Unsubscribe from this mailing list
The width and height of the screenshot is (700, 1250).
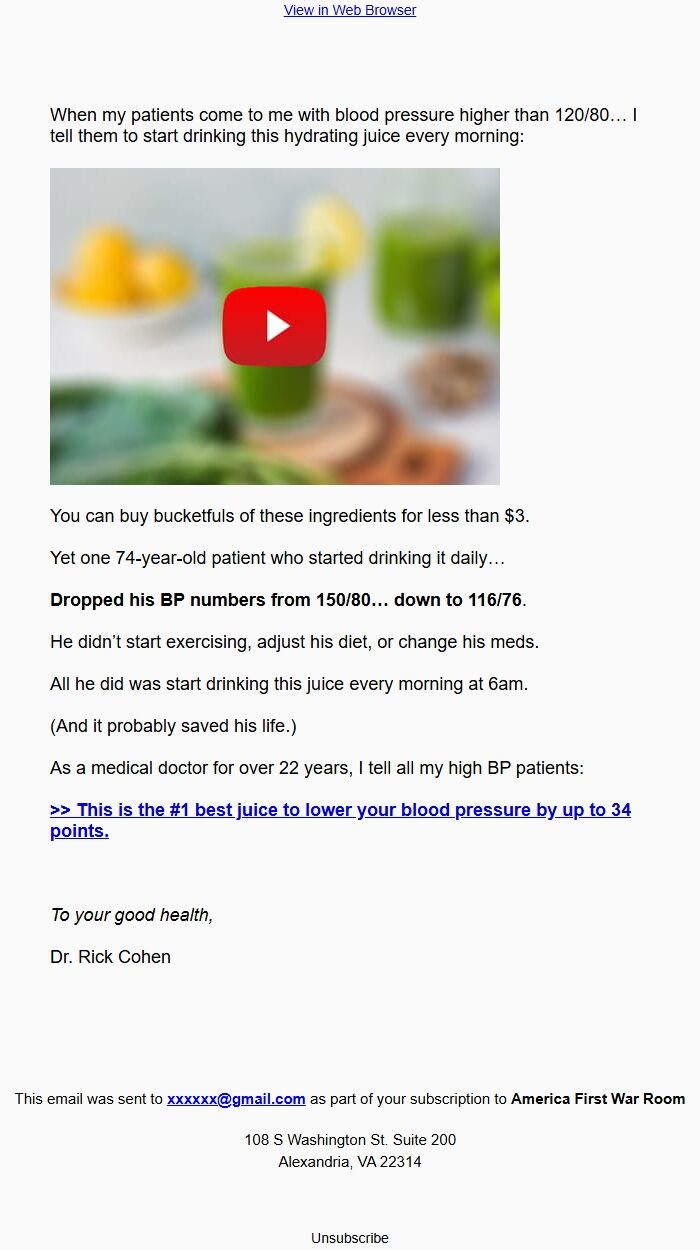tap(349, 1238)
